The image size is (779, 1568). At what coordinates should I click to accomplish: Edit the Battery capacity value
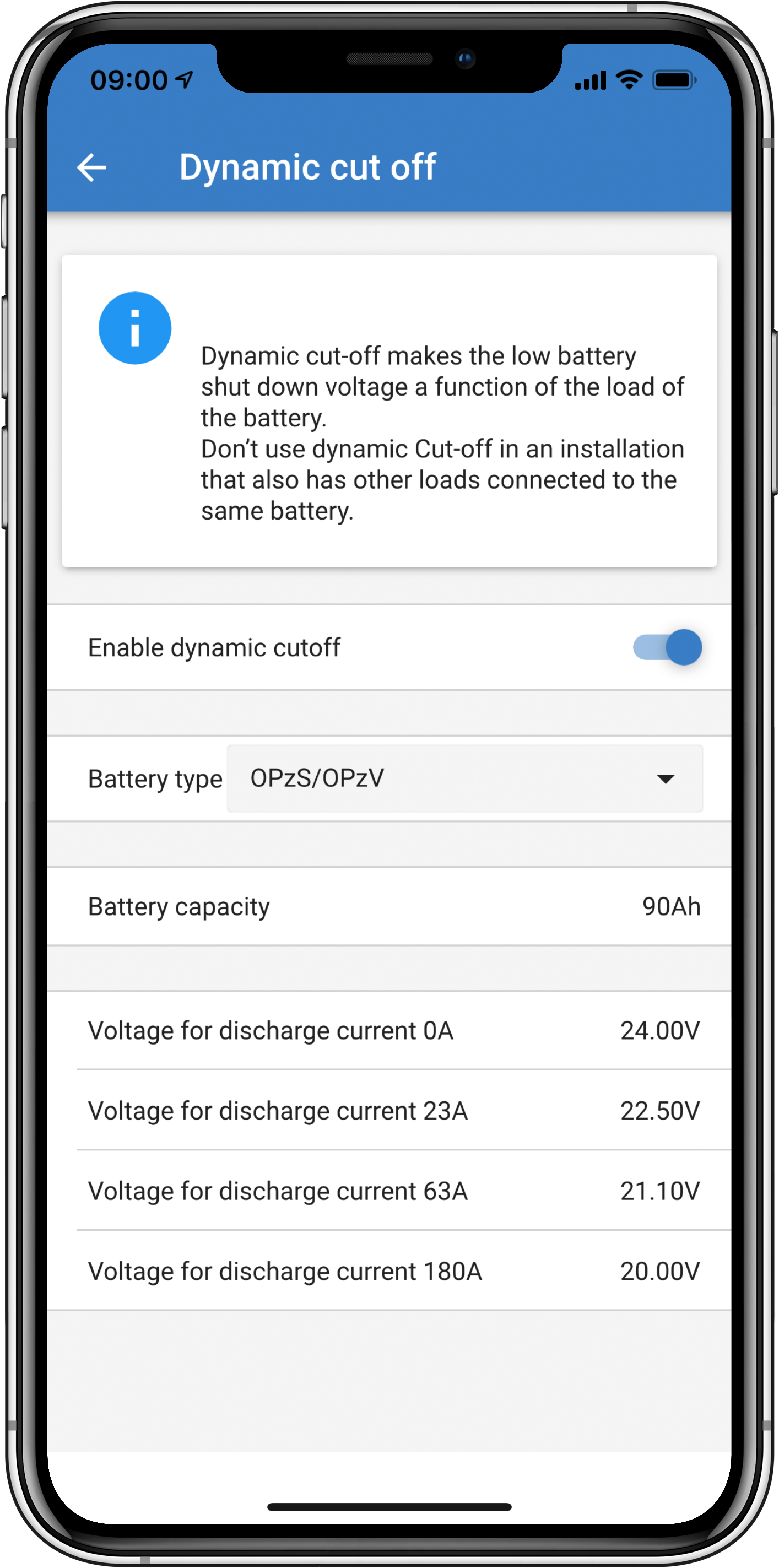(670, 906)
